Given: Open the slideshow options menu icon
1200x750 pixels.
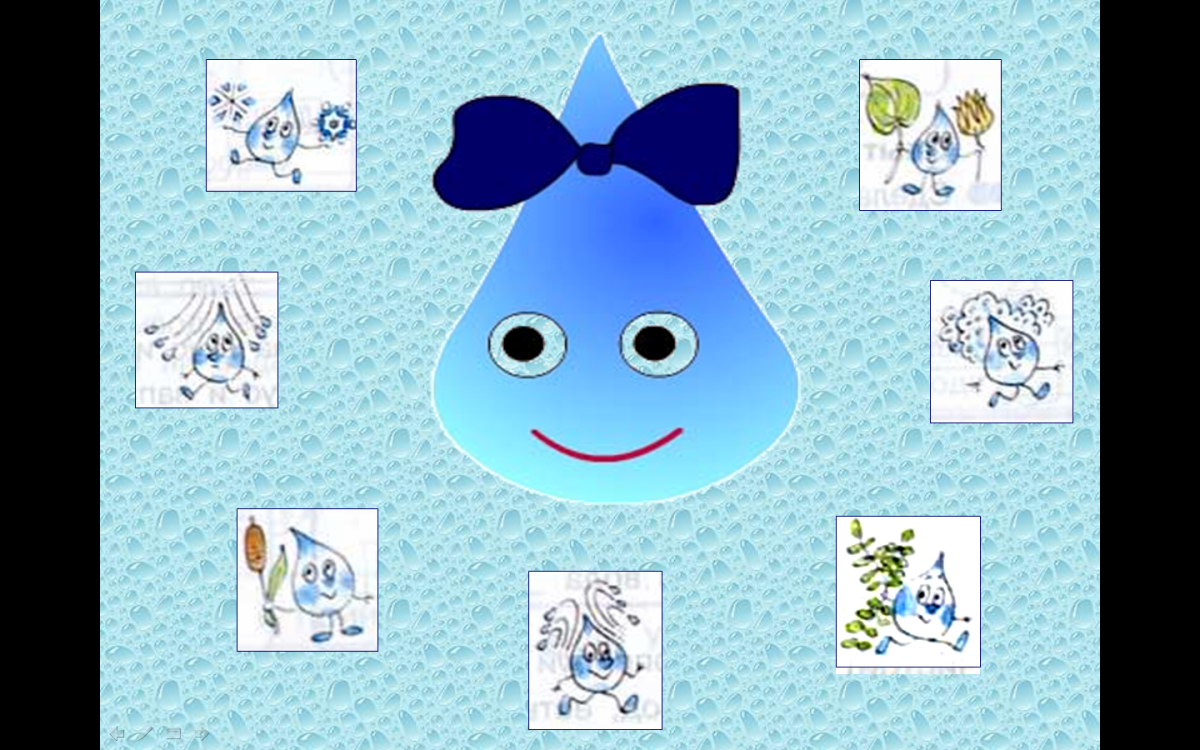Looking at the screenshot, I should [x=174, y=734].
